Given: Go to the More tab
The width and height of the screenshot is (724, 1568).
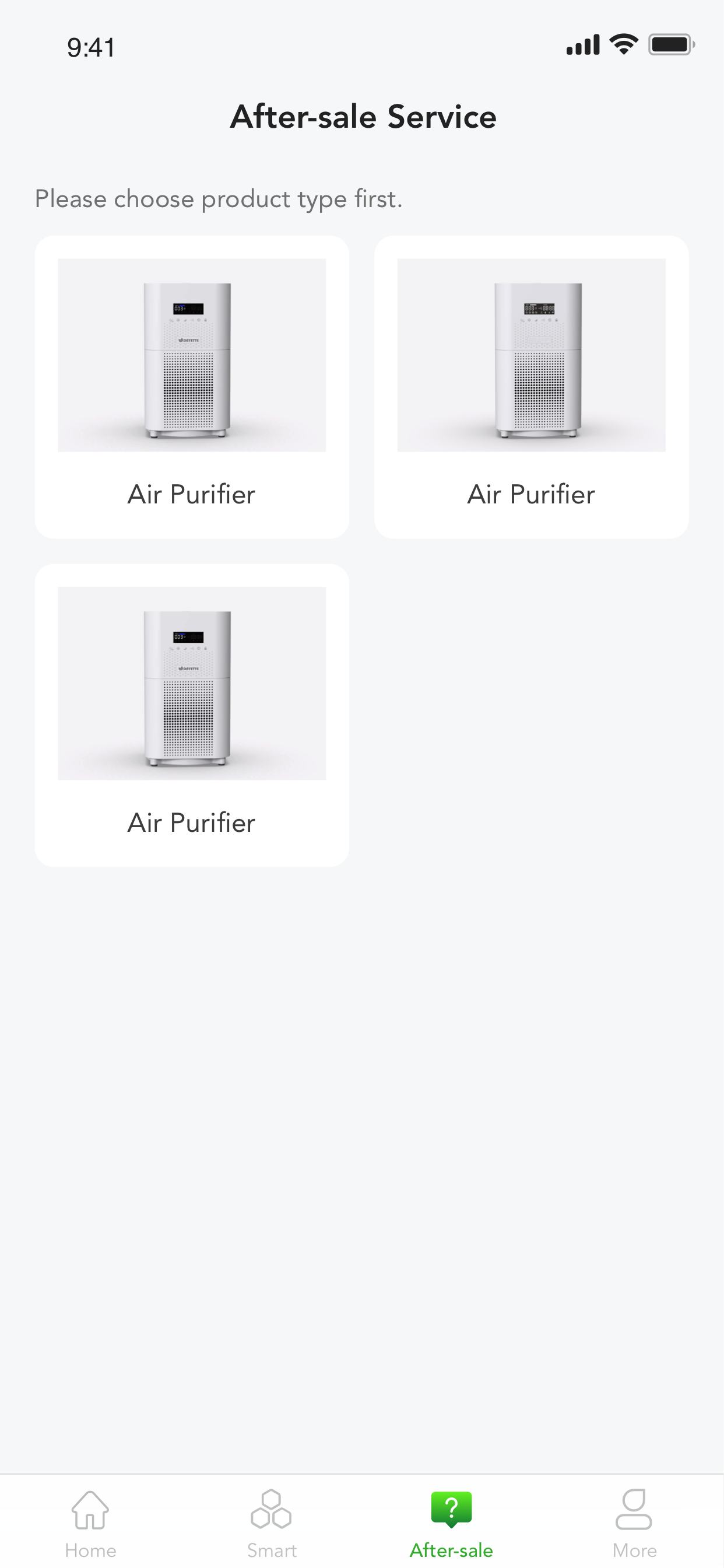Looking at the screenshot, I should (634, 1522).
